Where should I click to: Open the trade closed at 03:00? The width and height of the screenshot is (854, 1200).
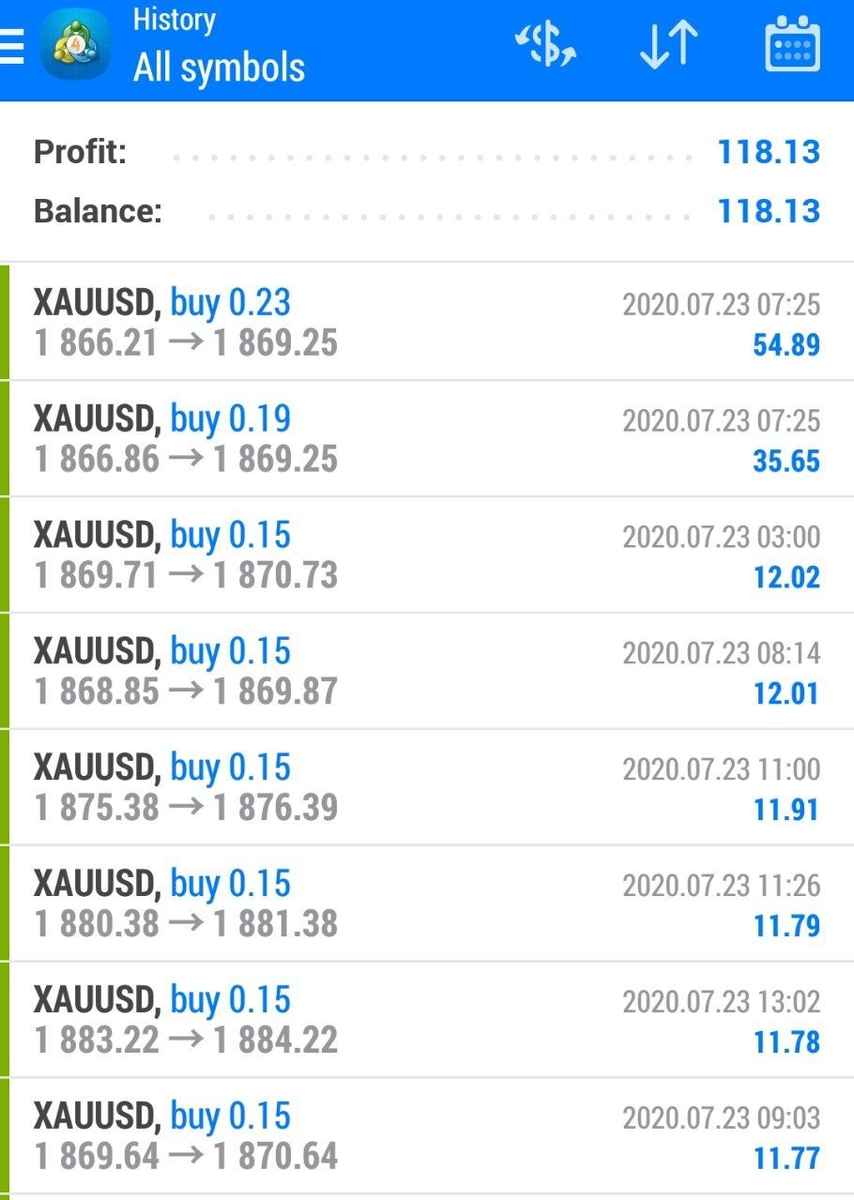coord(427,554)
